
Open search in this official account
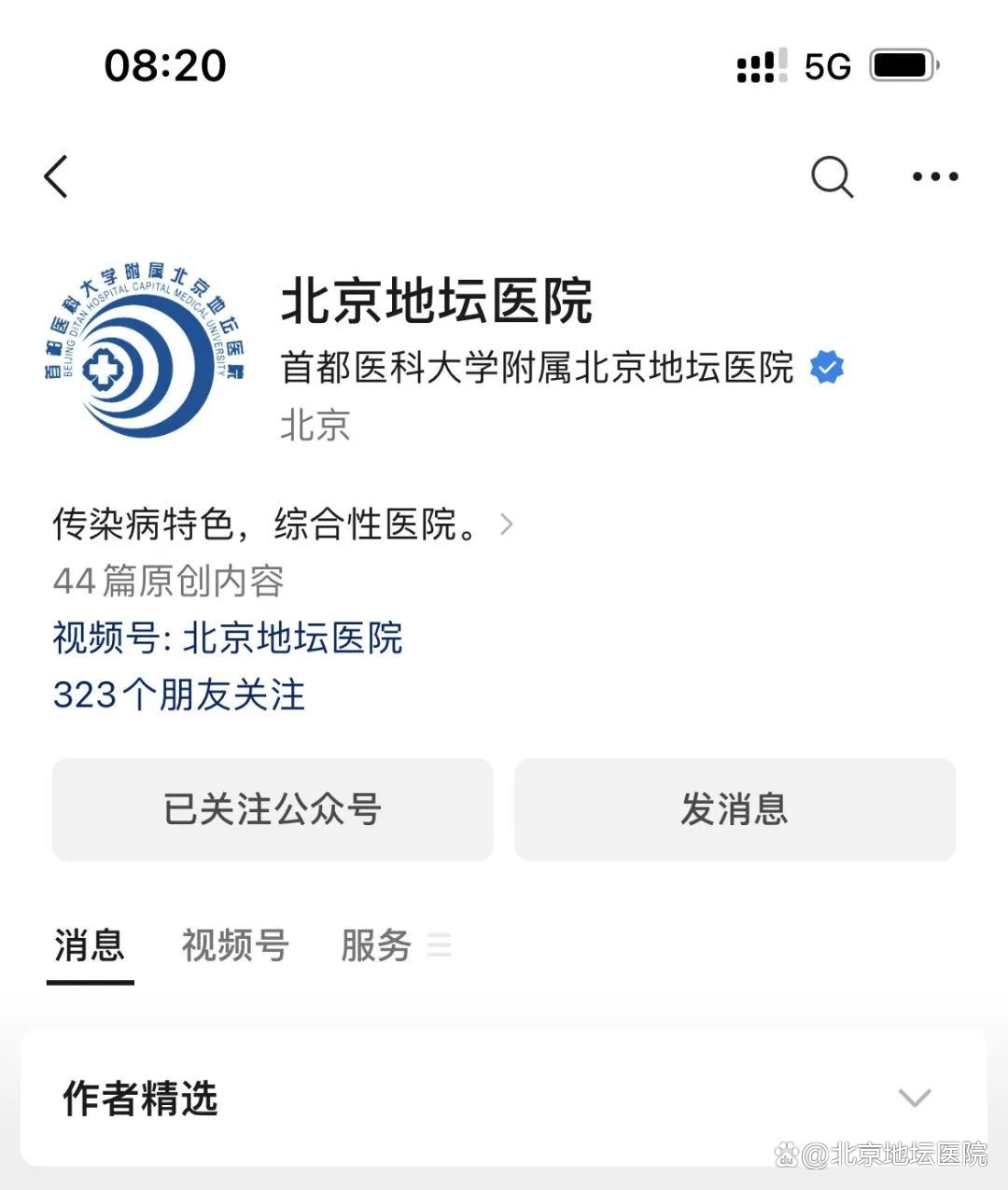(832, 176)
